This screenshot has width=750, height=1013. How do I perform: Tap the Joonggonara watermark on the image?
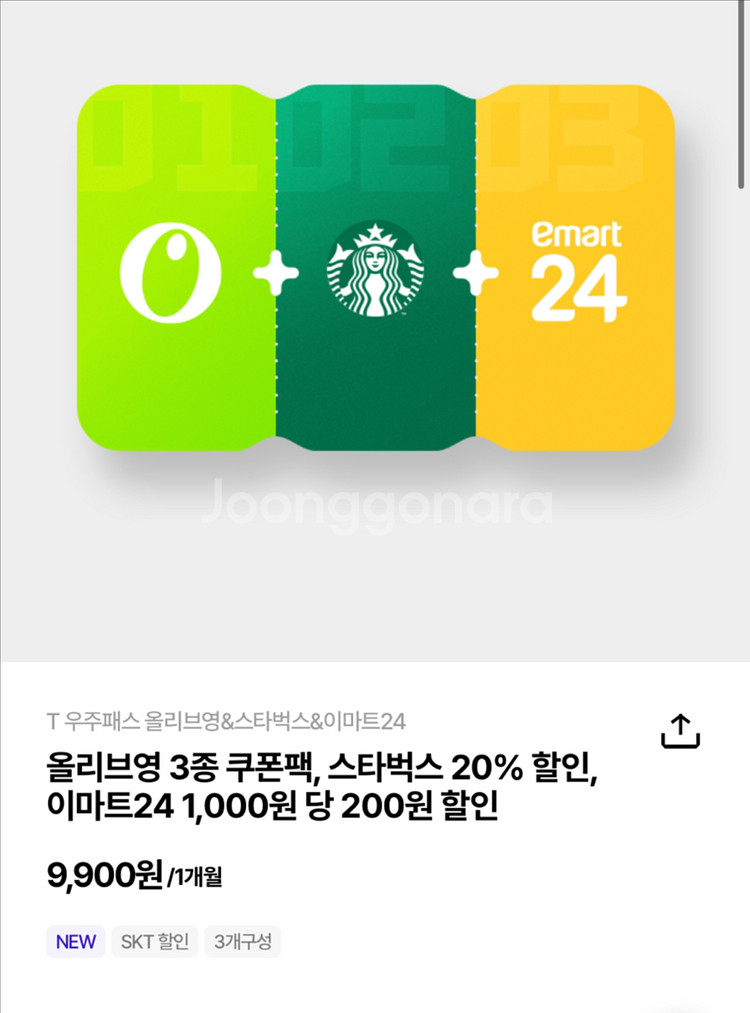[374, 506]
